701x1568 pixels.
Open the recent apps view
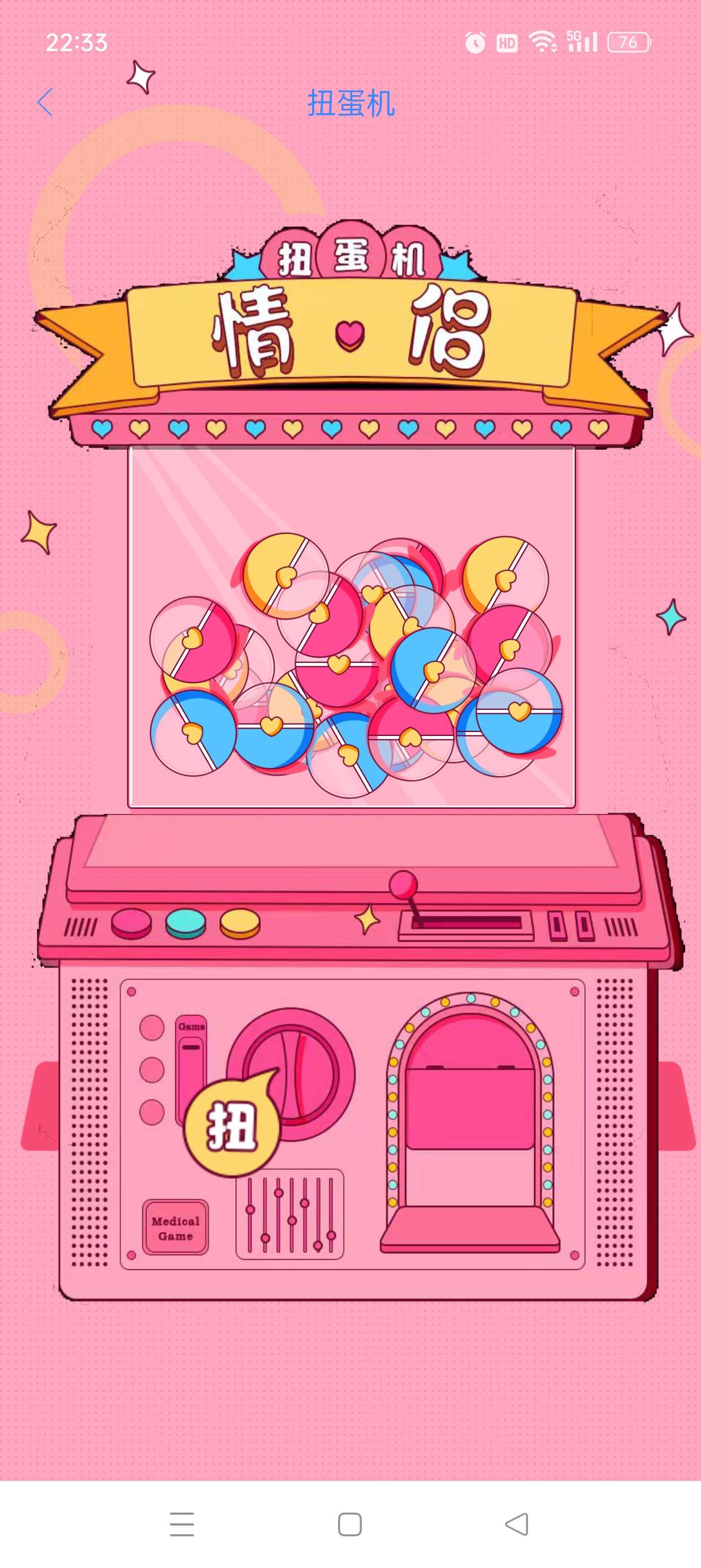tap(181, 1524)
